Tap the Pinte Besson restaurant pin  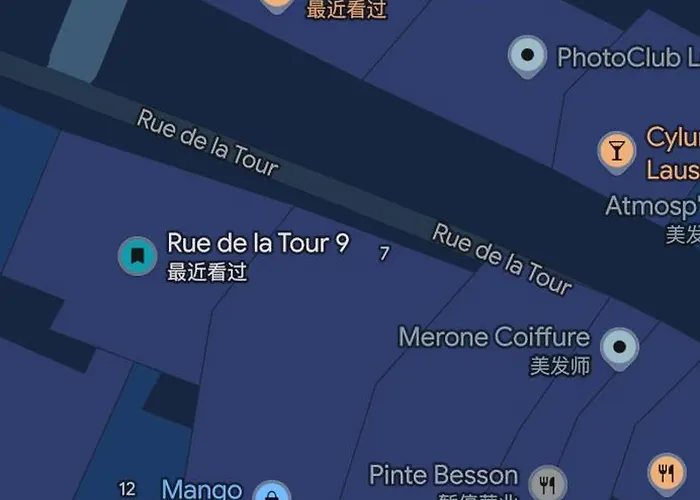(x=547, y=482)
